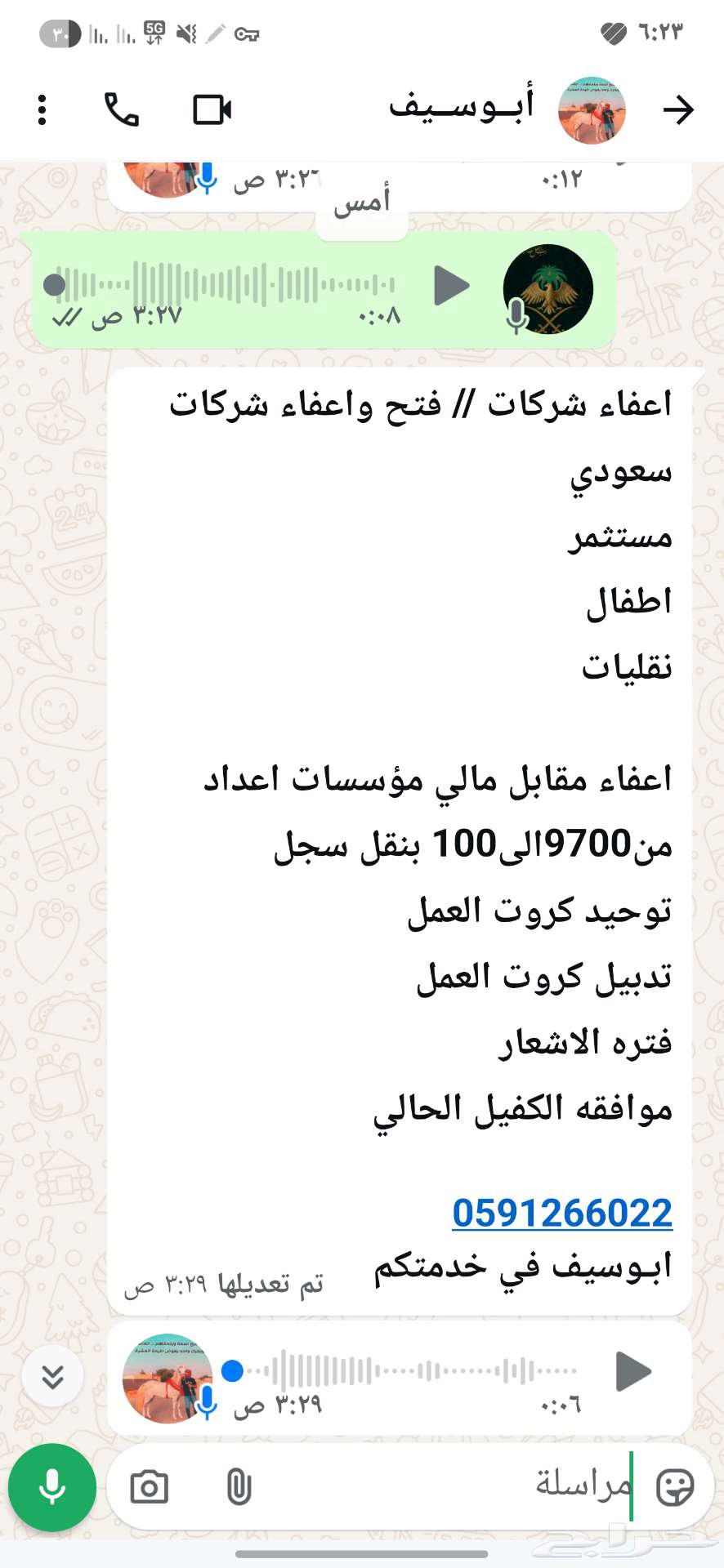Play the 0:08 voice message
724x1568 pixels.
453,286
